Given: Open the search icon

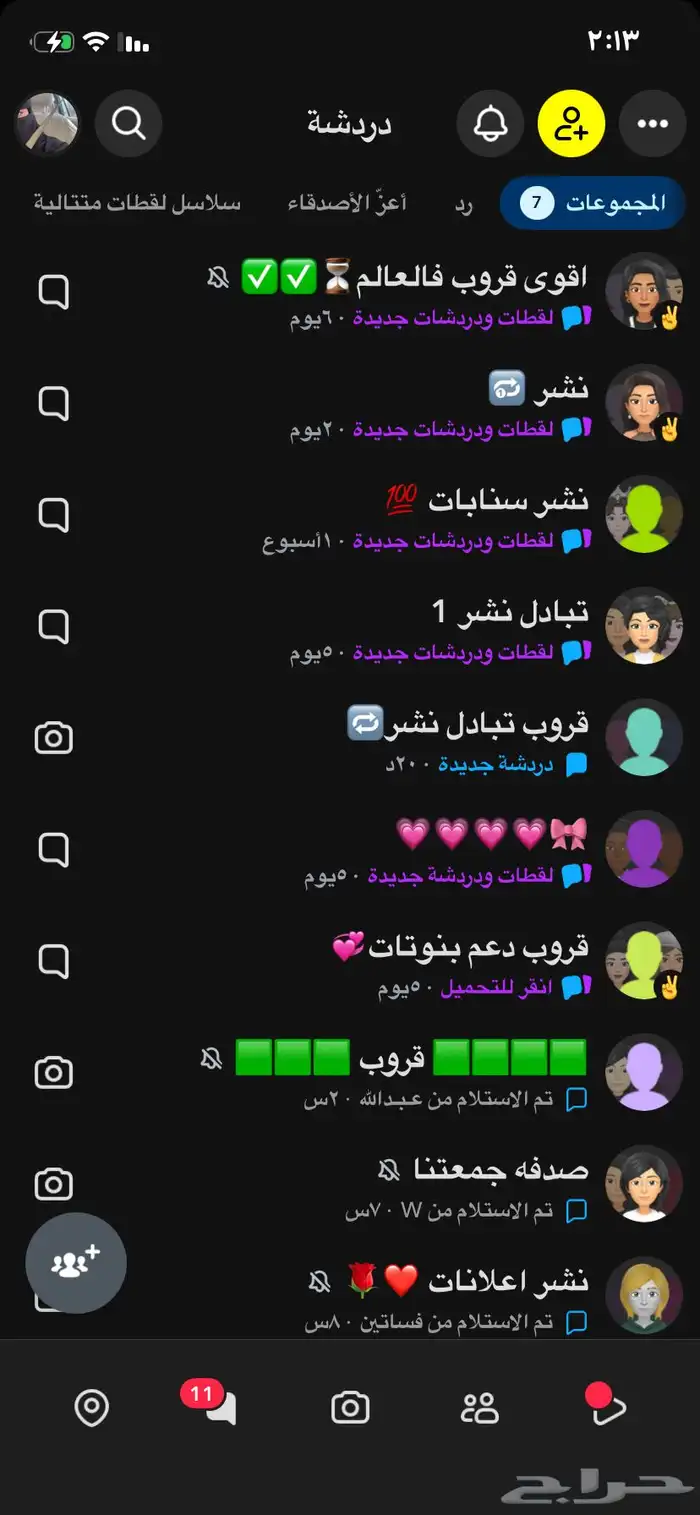Looking at the screenshot, I should click(x=128, y=125).
